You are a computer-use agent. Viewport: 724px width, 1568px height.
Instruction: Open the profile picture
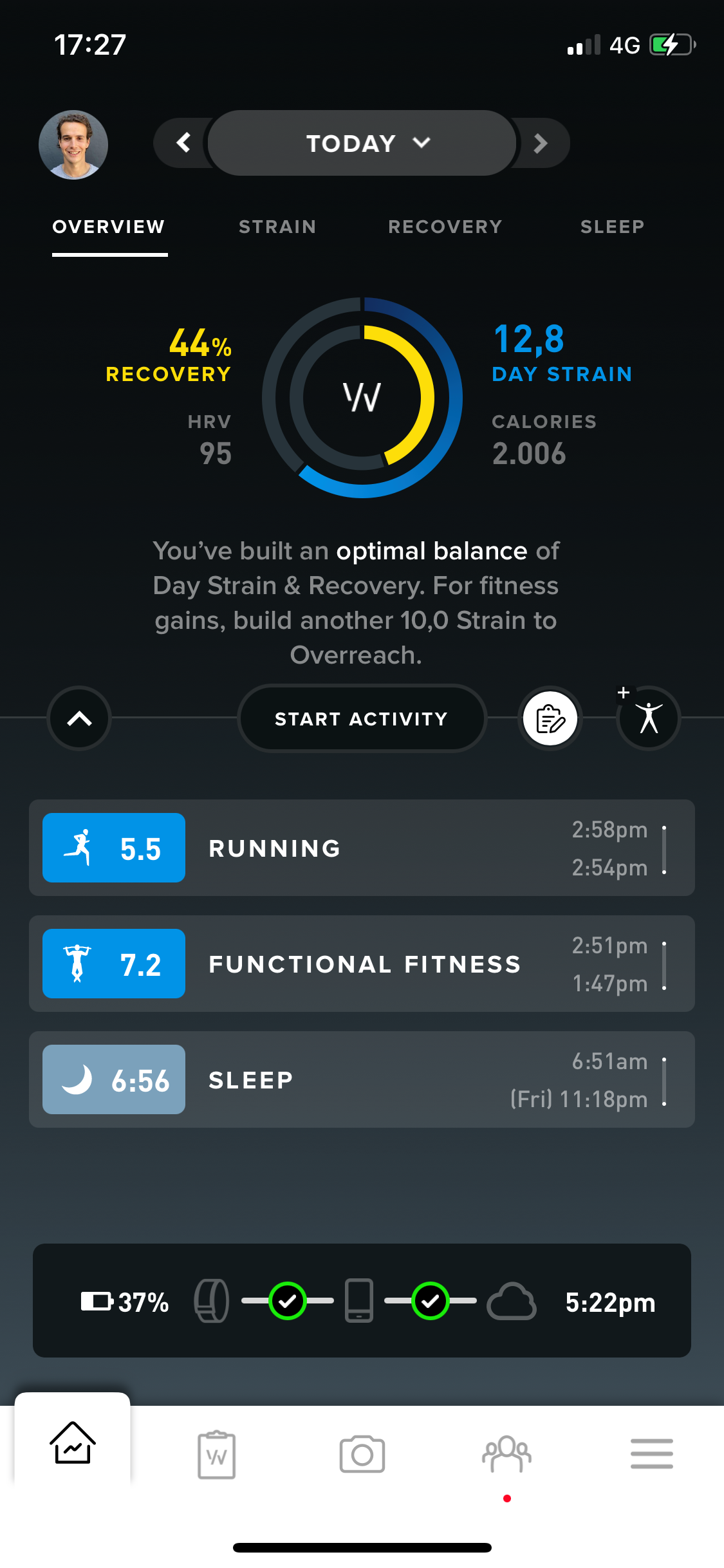tap(73, 145)
